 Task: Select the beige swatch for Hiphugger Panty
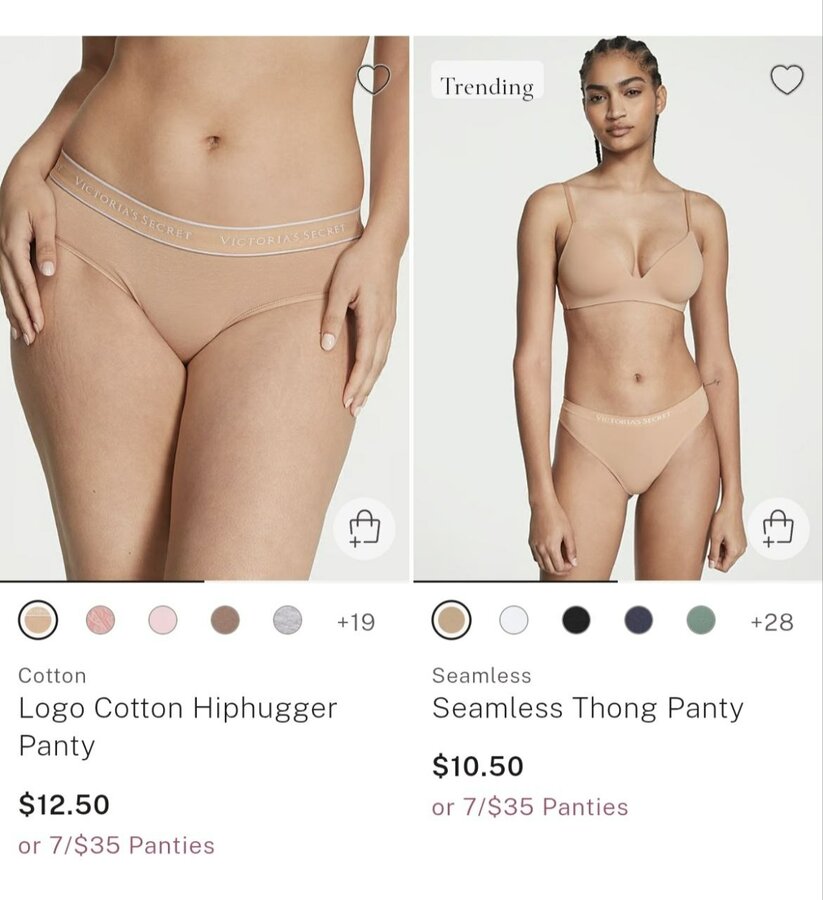[x=38, y=620]
